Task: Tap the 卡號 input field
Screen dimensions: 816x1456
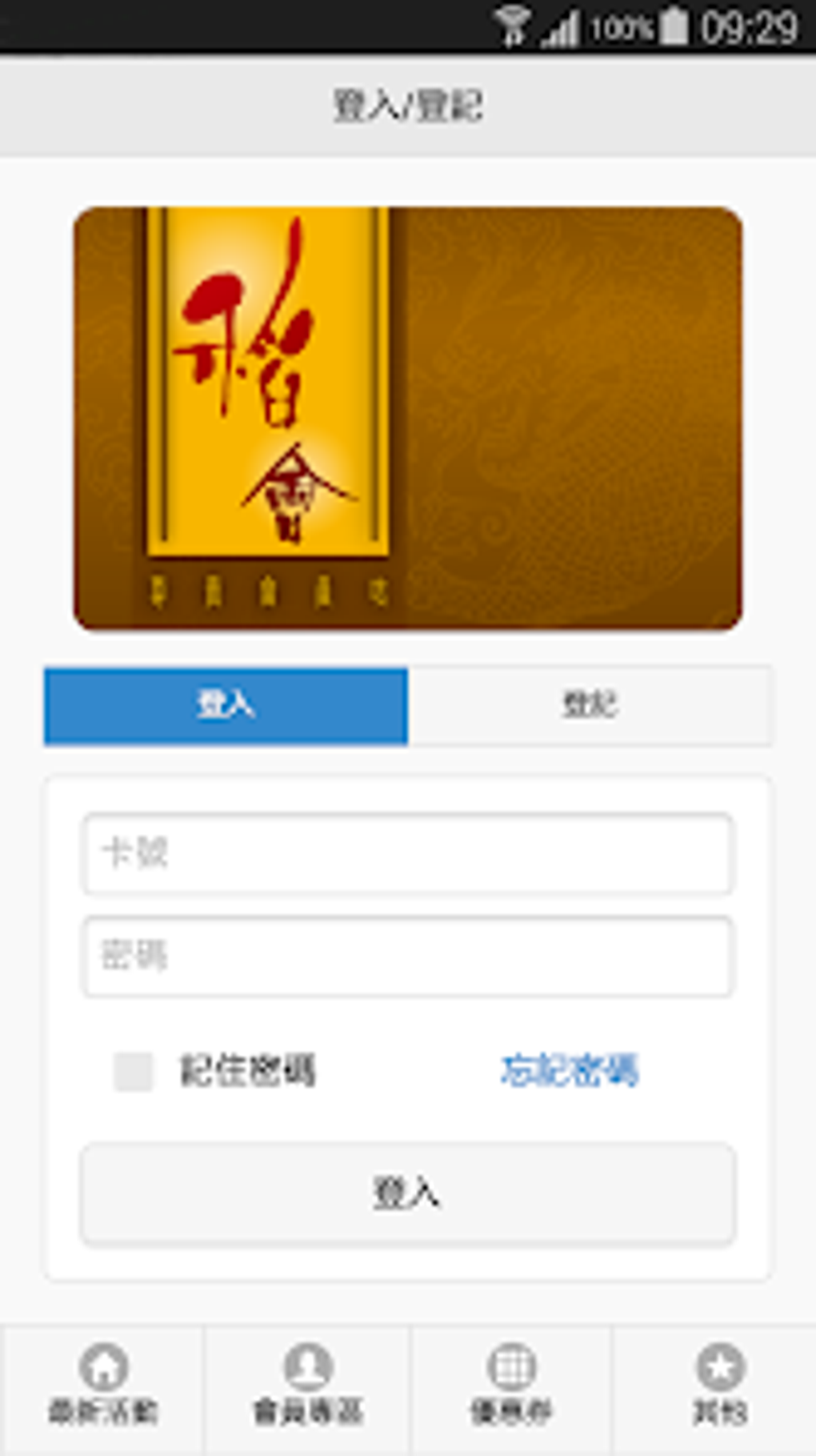Action: coord(407,853)
